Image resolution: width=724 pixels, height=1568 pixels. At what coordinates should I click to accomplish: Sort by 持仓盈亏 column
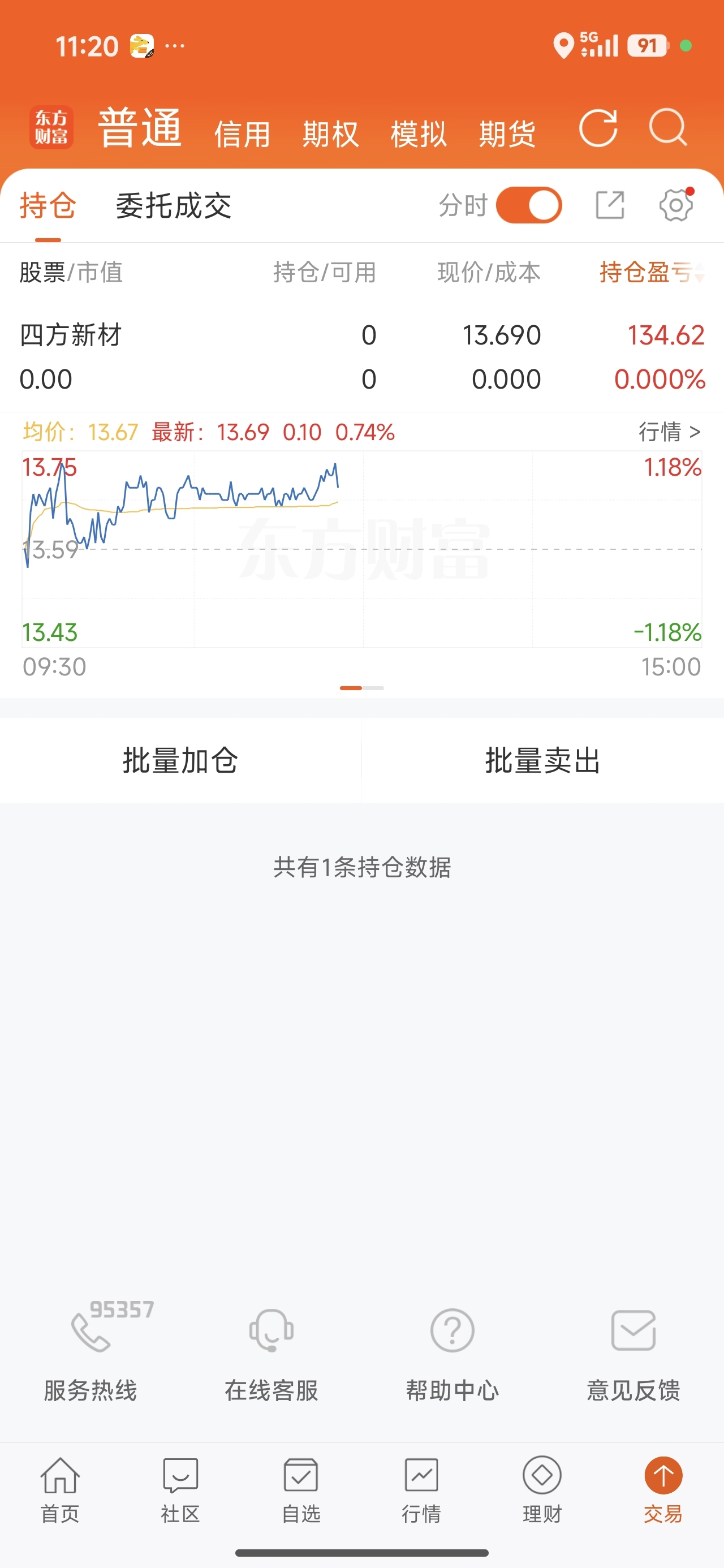652,272
